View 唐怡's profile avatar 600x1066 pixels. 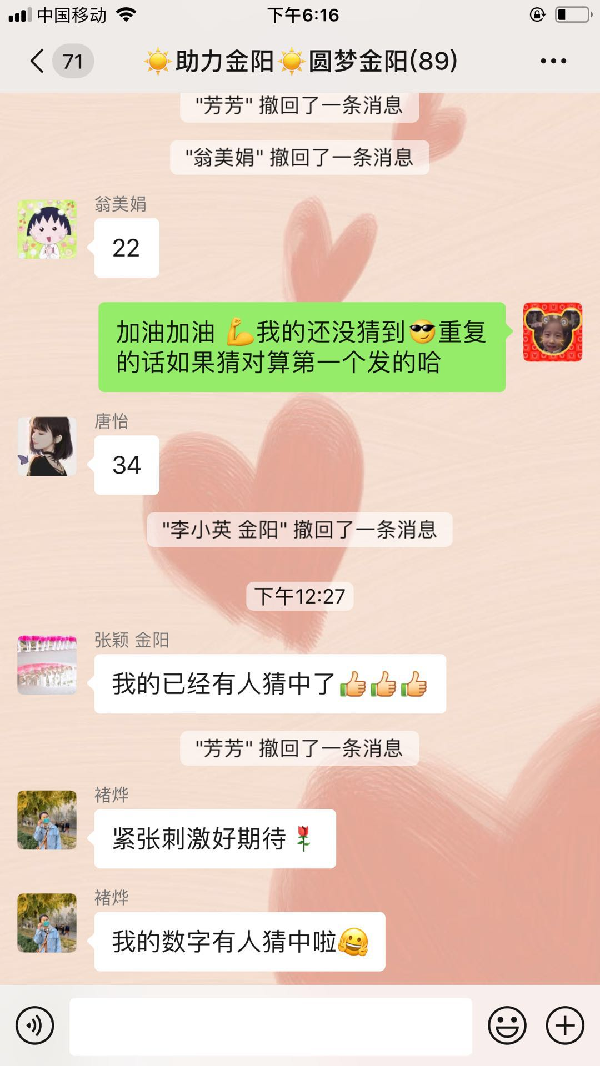coord(47,446)
